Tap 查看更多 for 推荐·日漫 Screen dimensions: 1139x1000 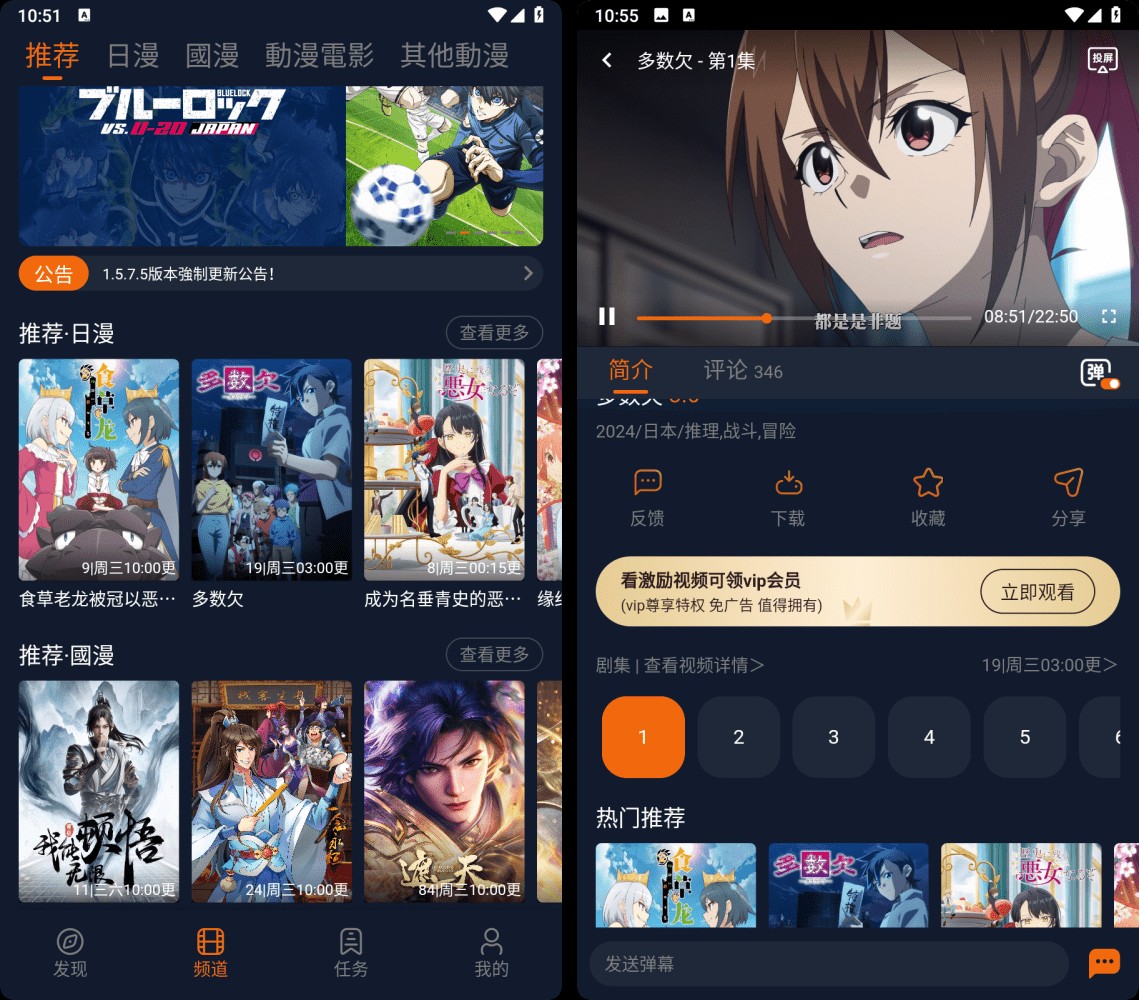coord(494,332)
